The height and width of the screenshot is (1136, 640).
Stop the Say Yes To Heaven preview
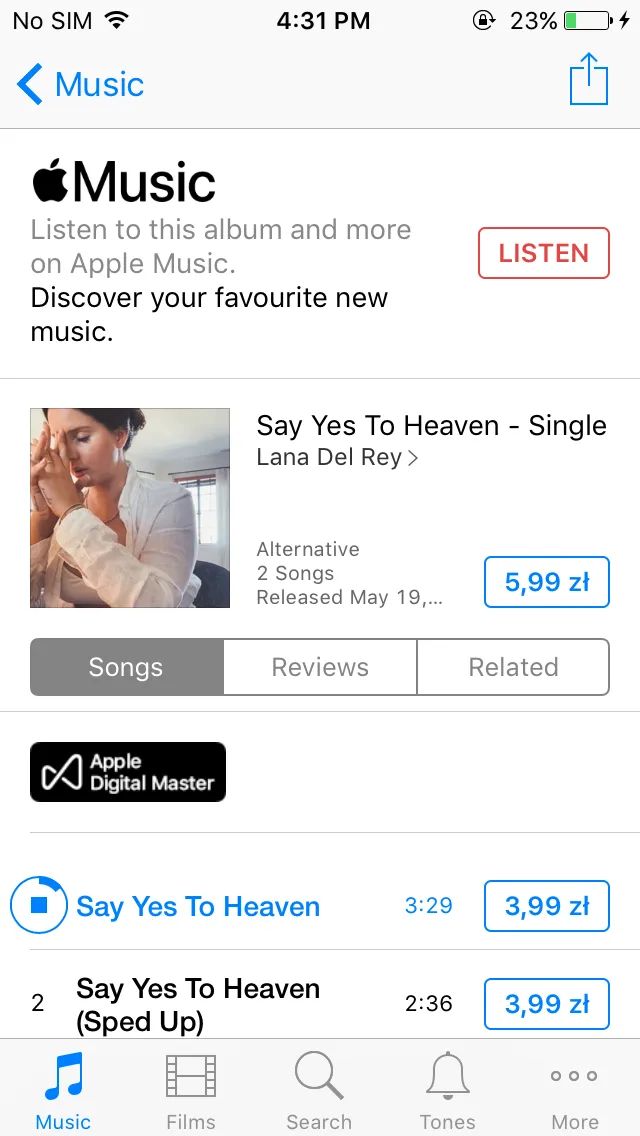38,905
